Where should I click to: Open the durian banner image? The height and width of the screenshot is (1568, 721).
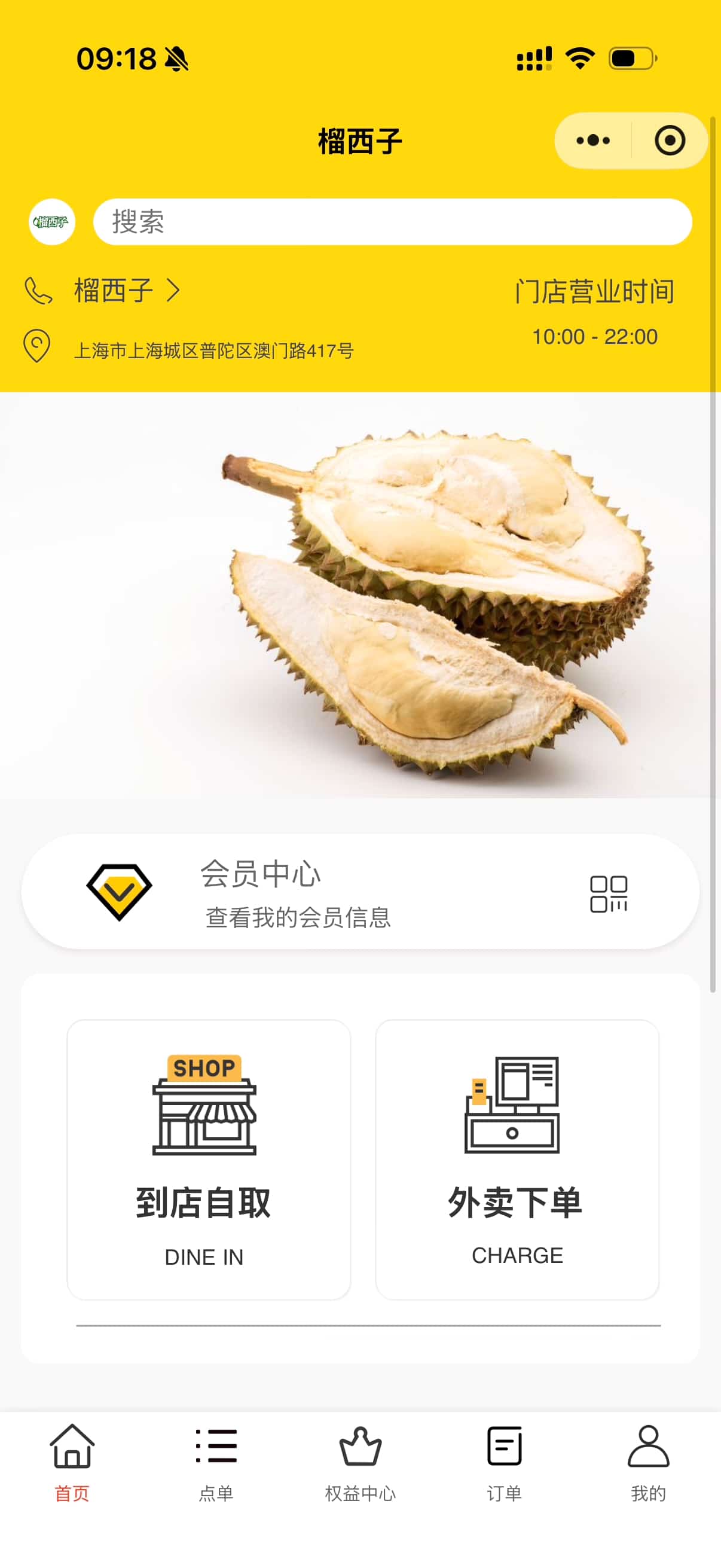pyautogui.click(x=360, y=595)
